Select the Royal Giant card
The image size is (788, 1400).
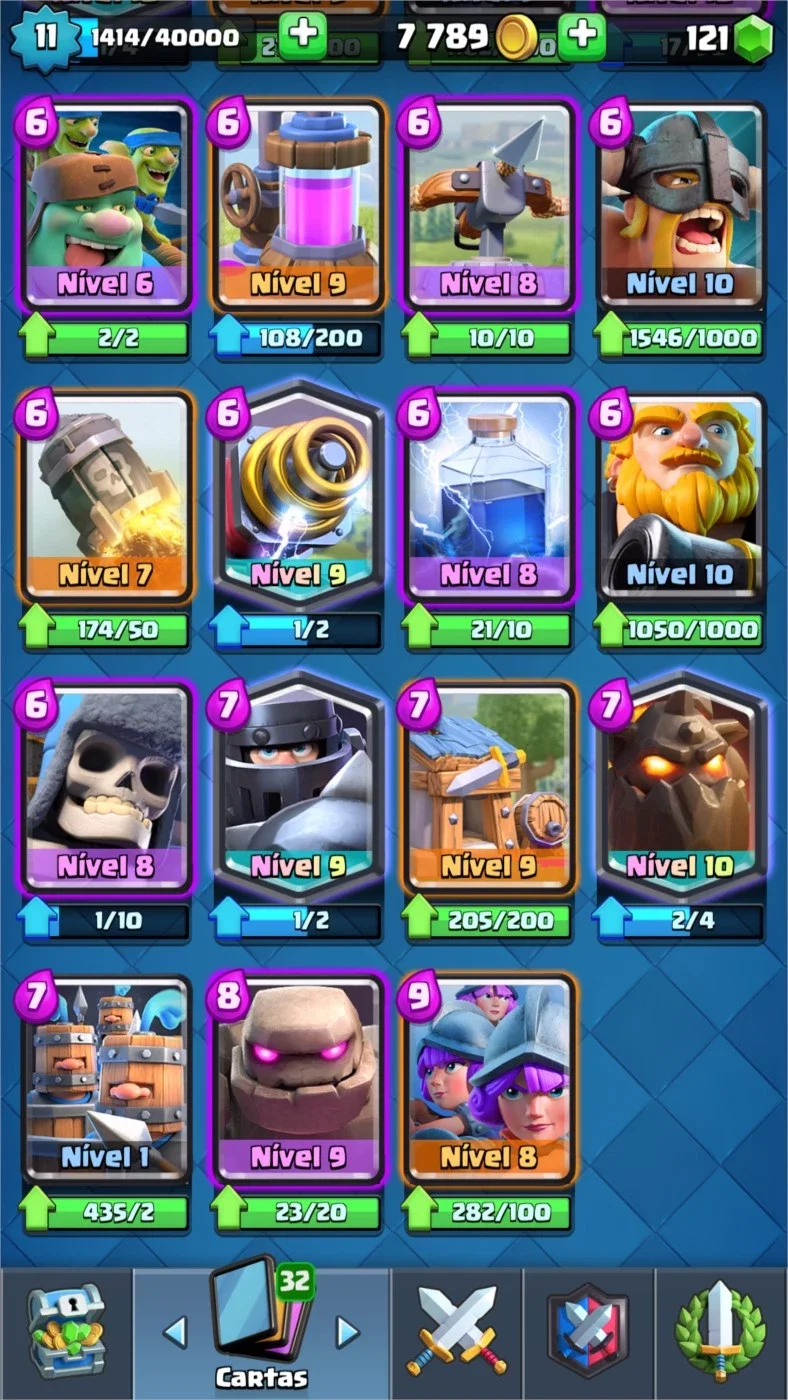coord(680,497)
